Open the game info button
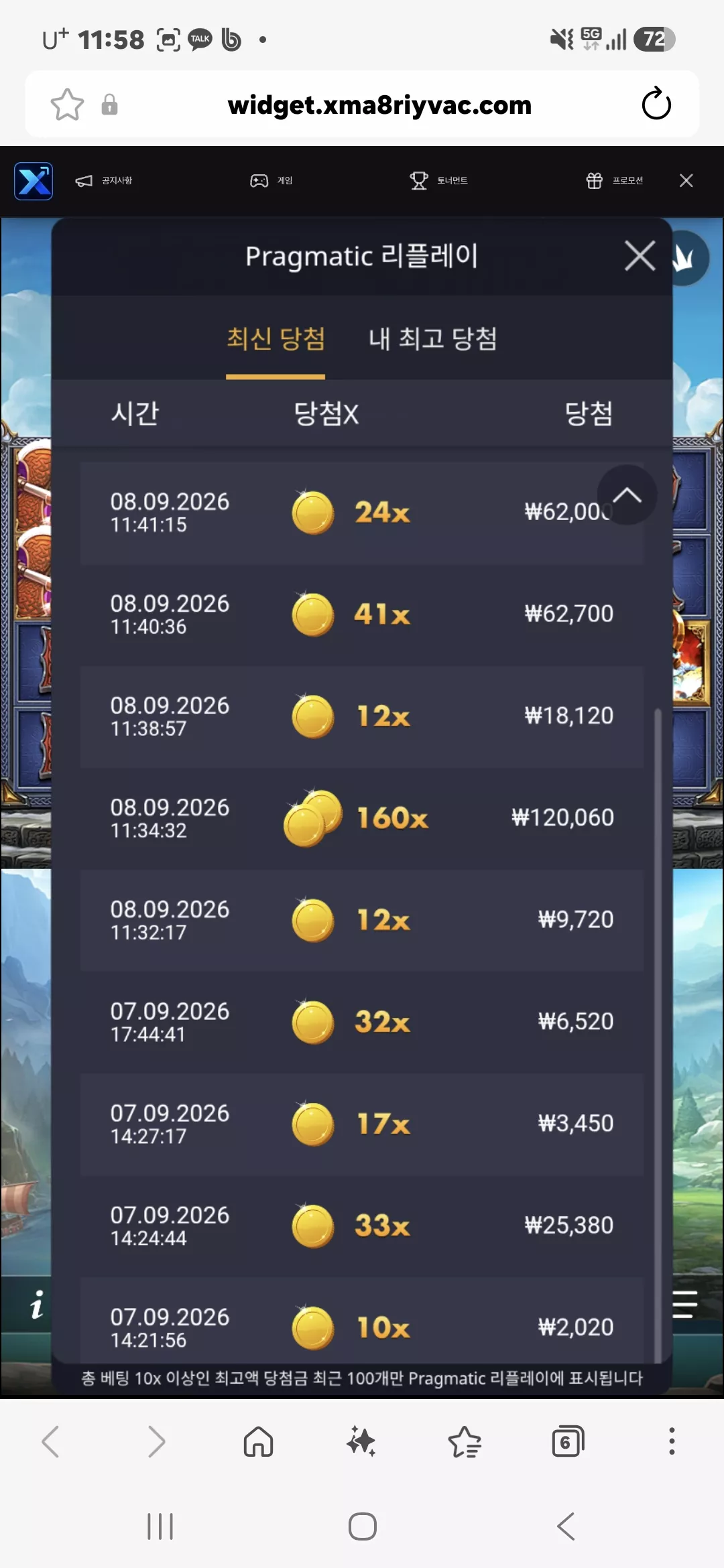 click(x=37, y=1305)
